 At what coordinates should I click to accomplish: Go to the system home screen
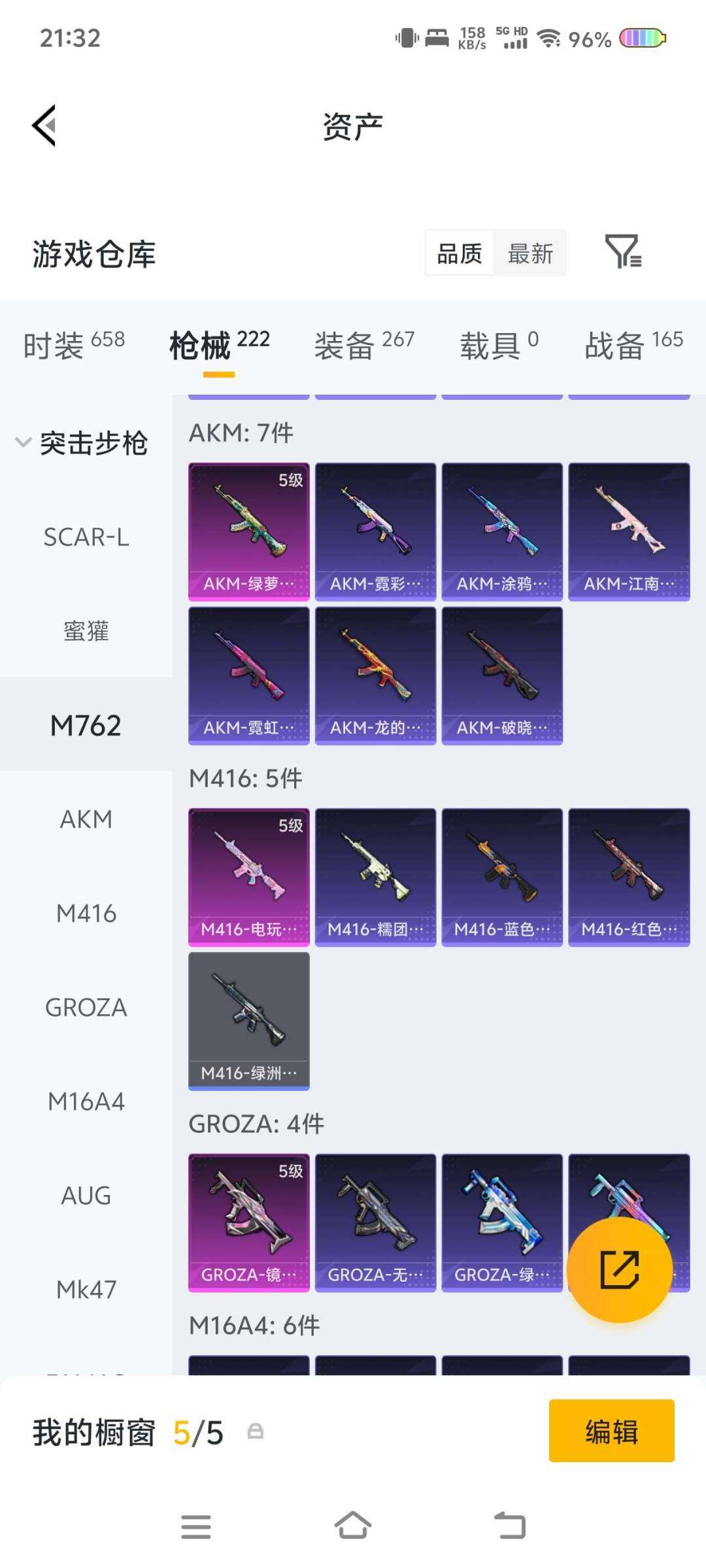[353, 1526]
